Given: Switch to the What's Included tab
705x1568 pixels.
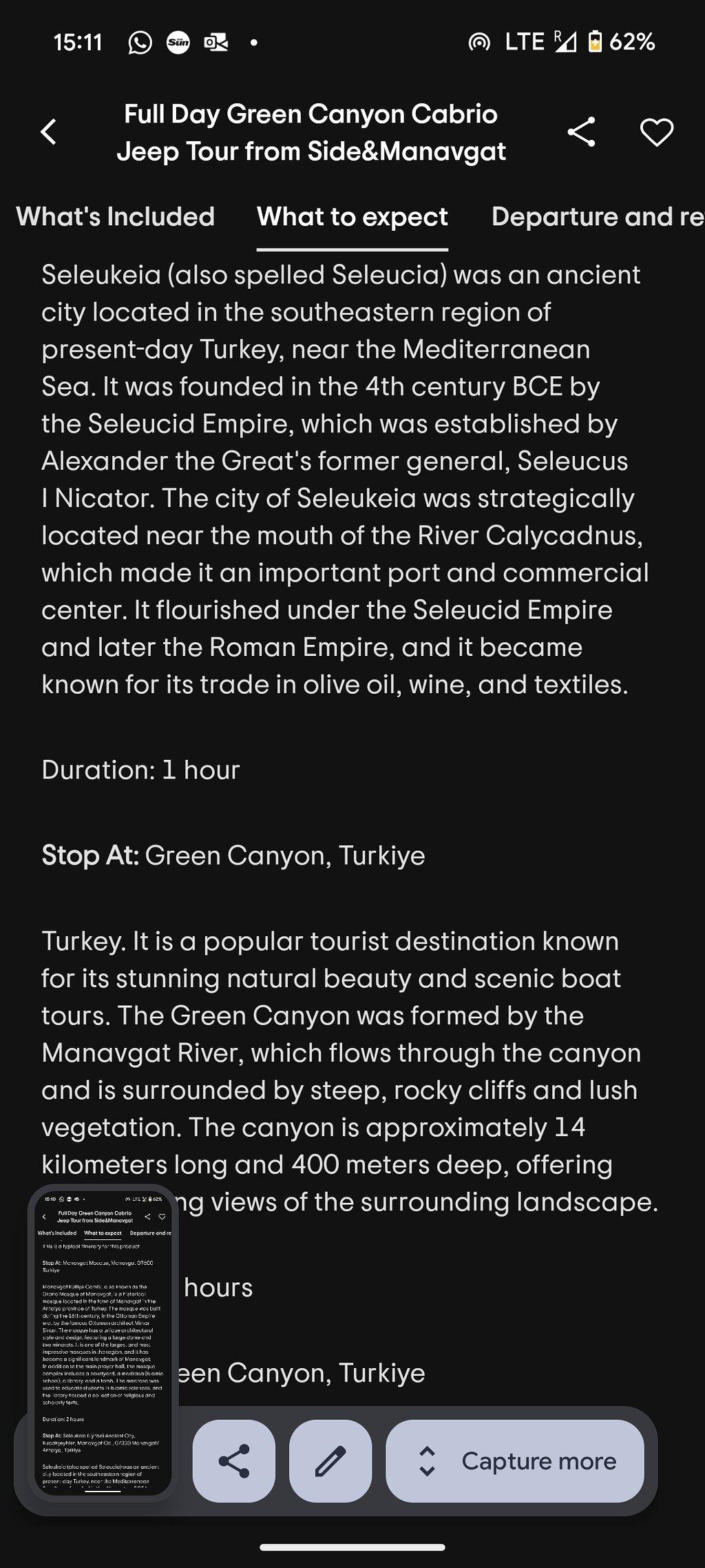Looking at the screenshot, I should click(x=116, y=216).
